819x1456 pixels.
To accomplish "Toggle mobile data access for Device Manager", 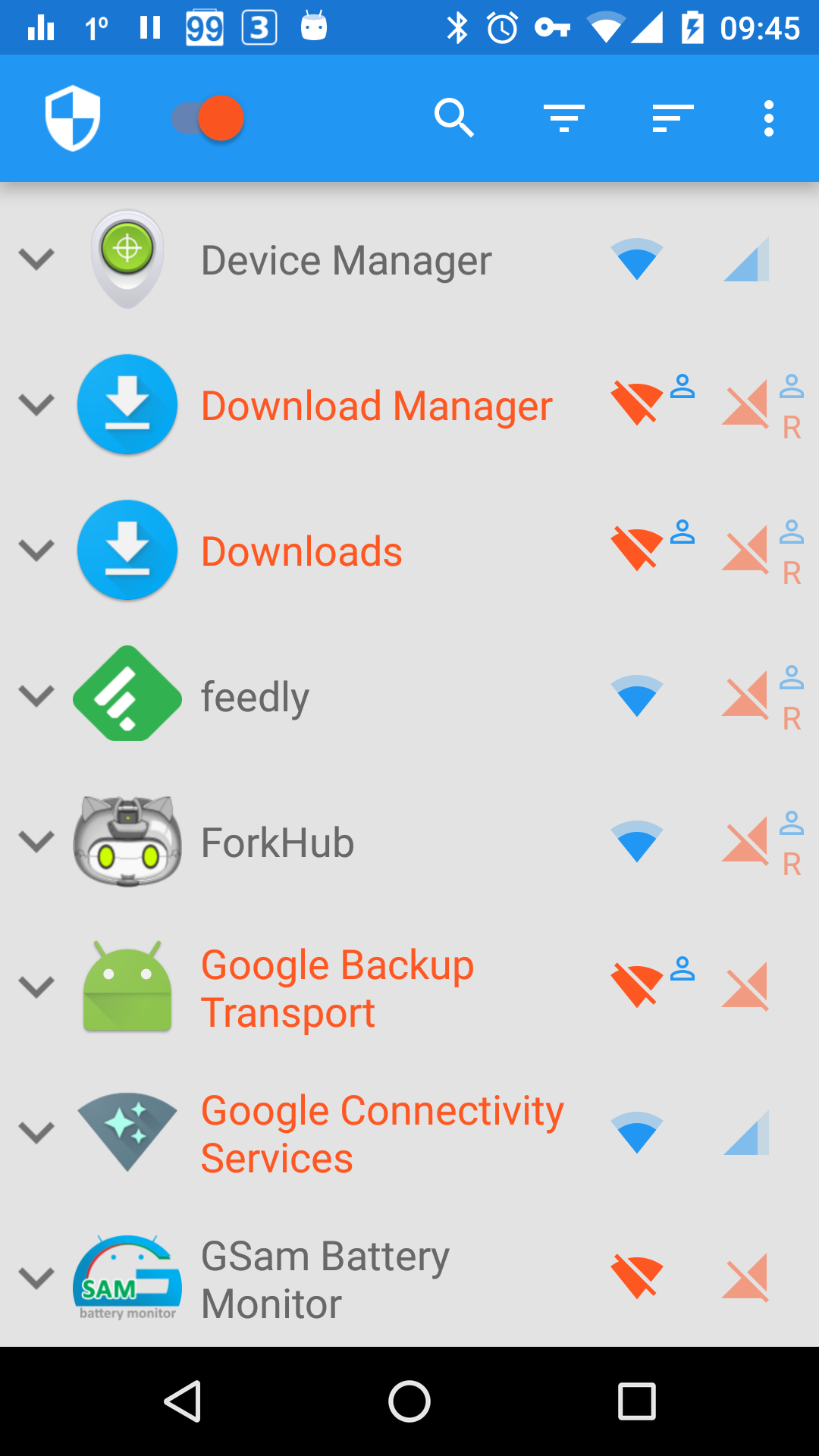I will (x=746, y=259).
